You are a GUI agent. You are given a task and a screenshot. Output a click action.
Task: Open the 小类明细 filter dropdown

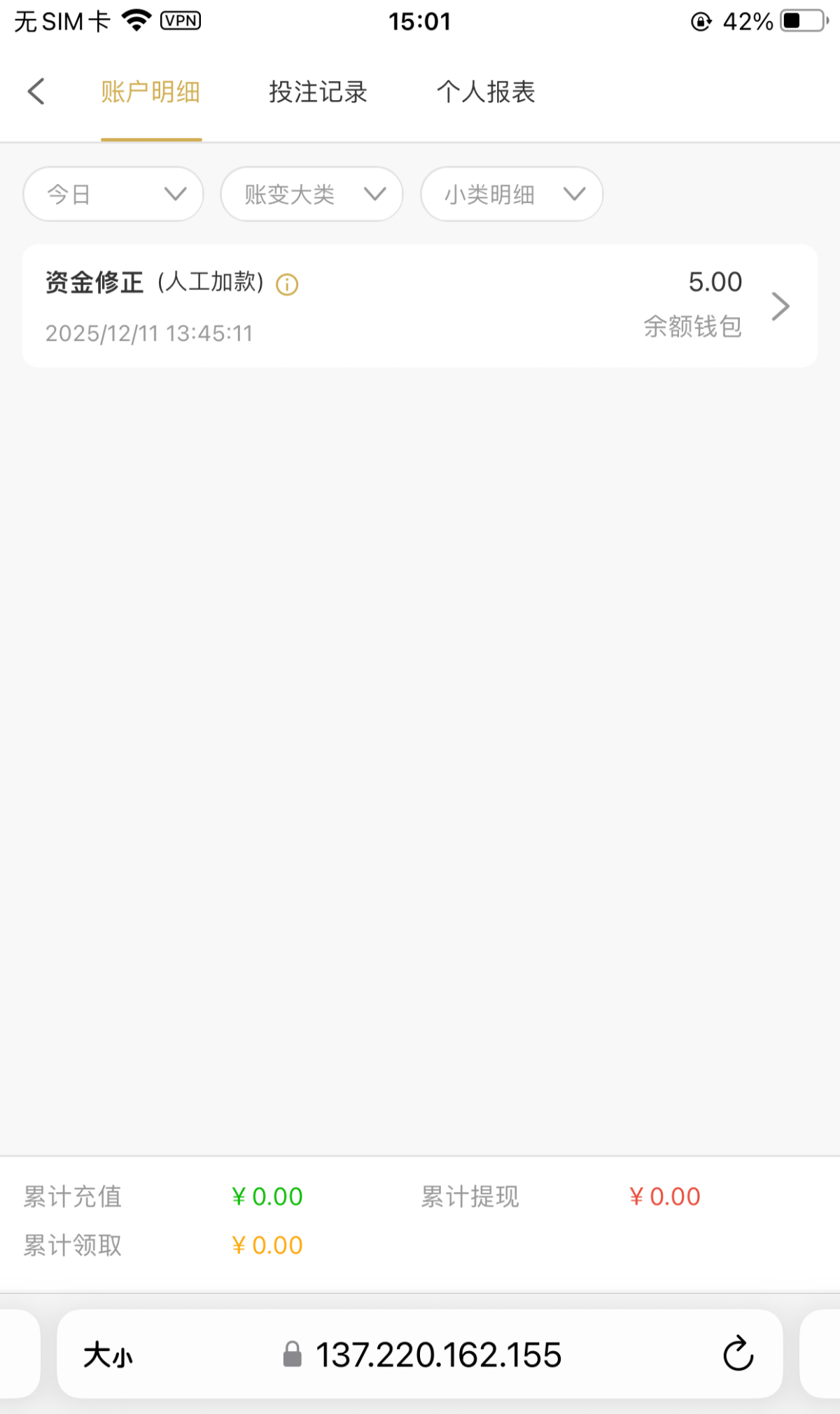pos(512,194)
